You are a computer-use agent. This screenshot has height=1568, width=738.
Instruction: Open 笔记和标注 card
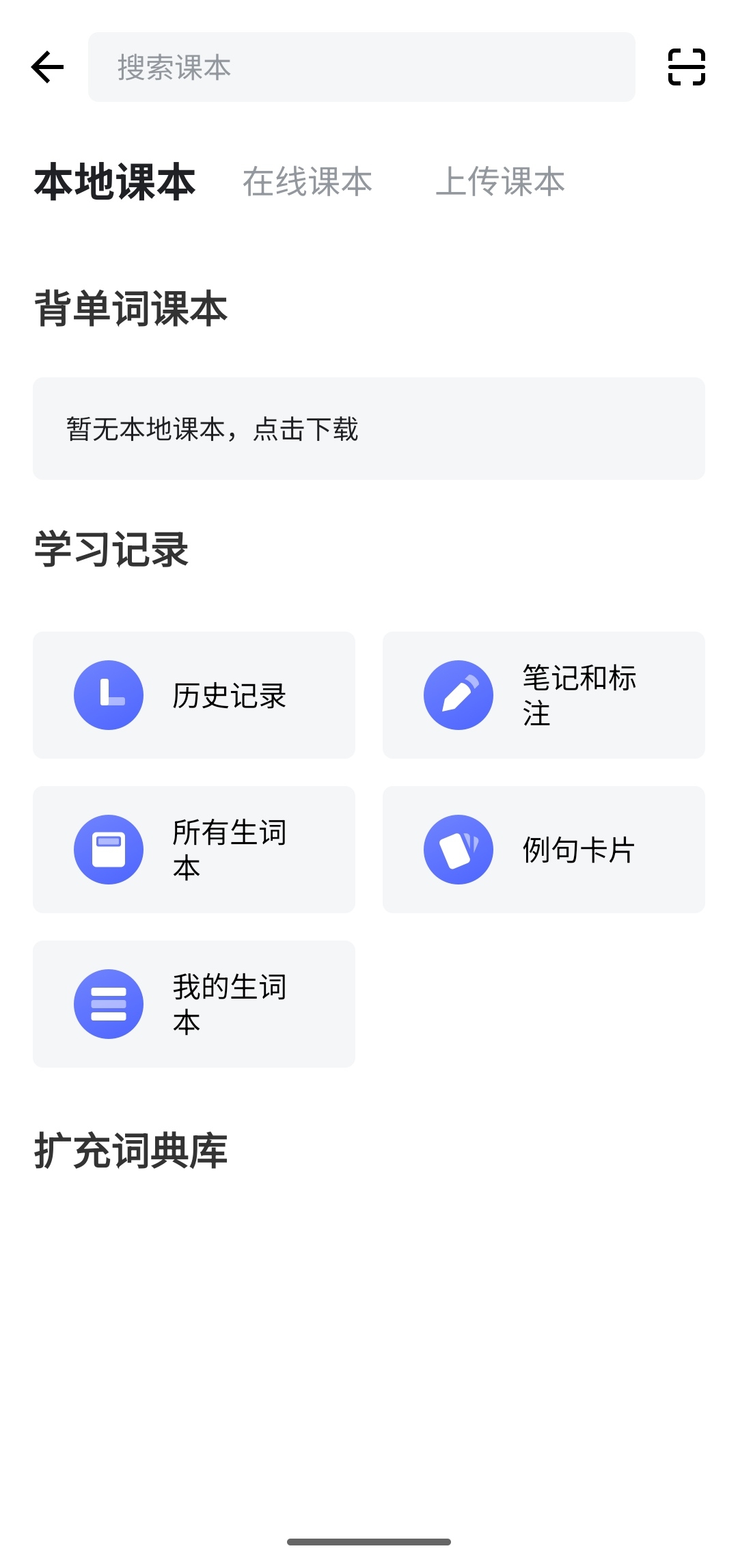coord(544,695)
